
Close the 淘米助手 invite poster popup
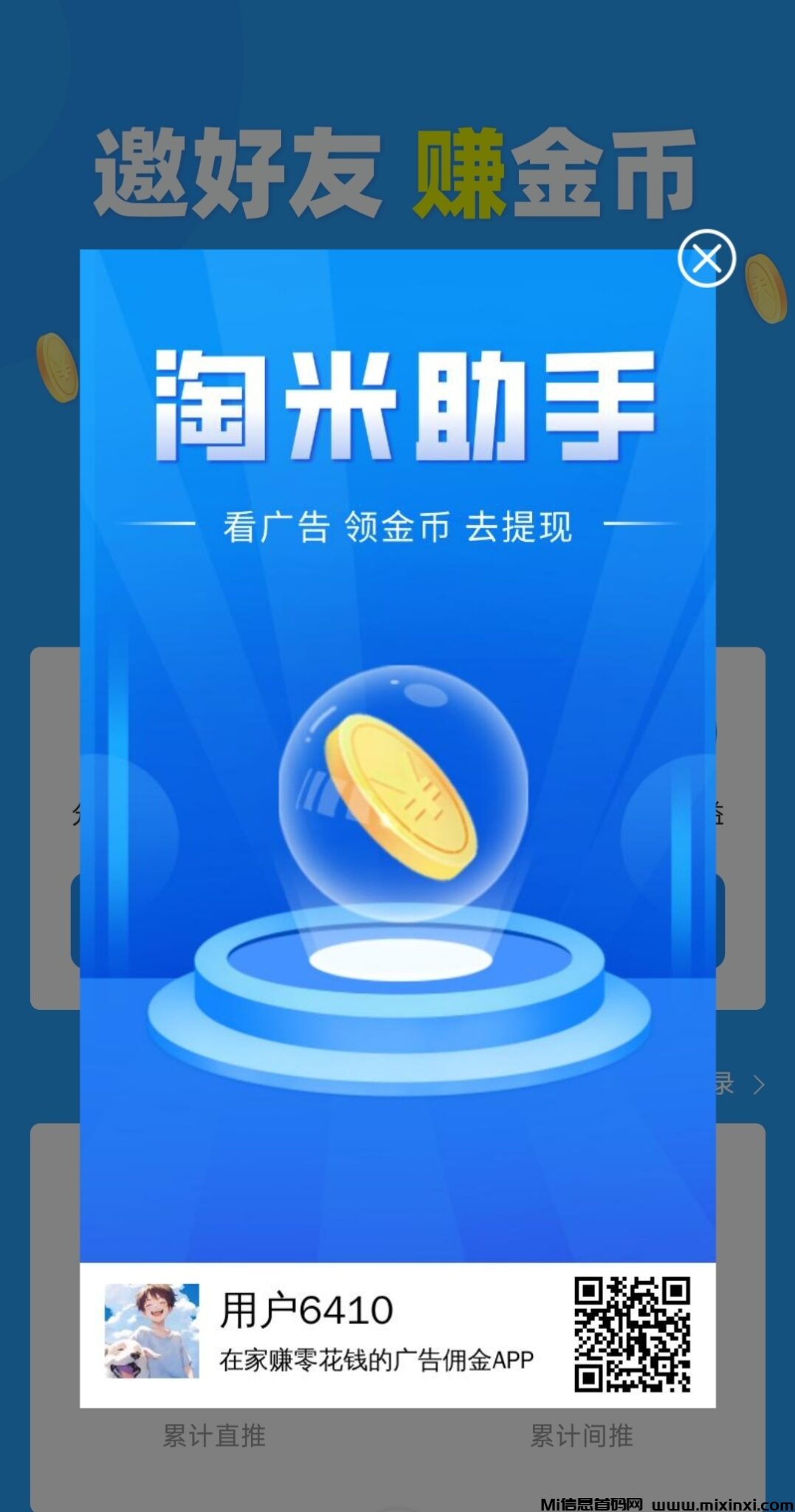click(706, 258)
